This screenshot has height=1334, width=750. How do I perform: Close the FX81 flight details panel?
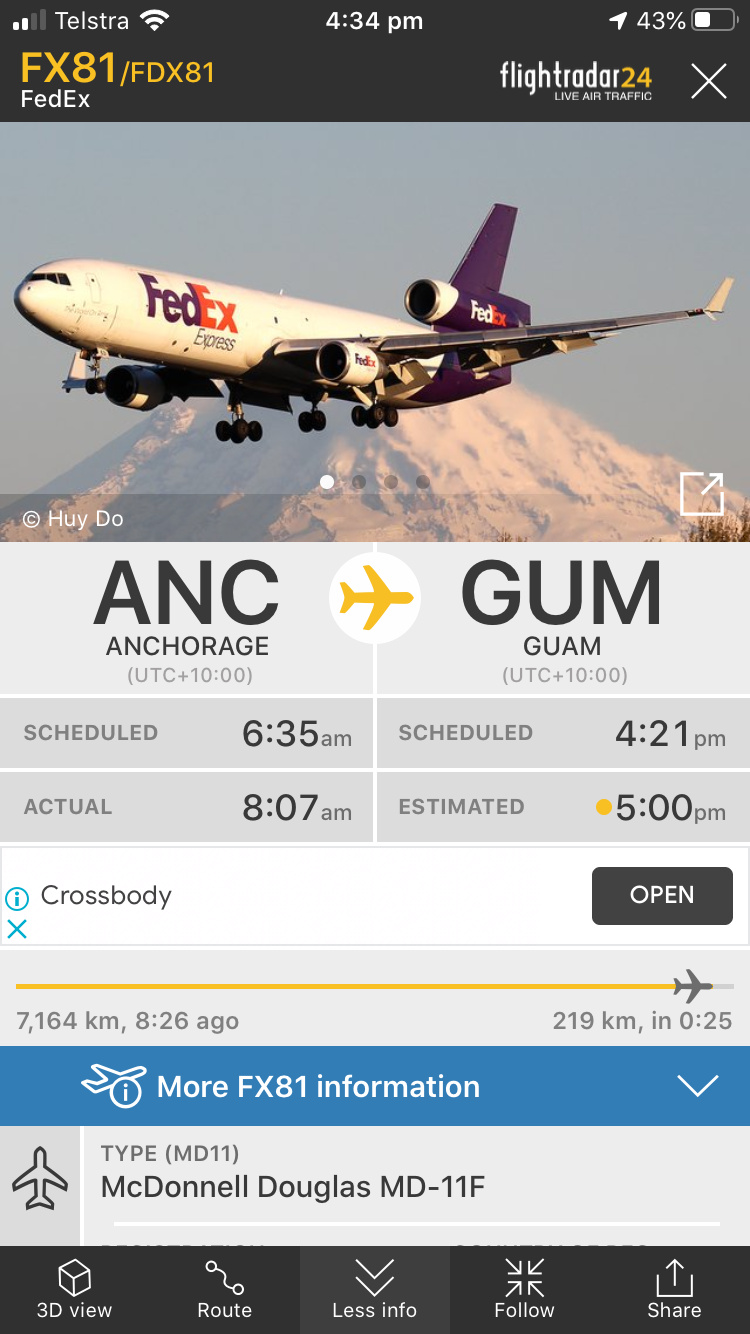[708, 81]
